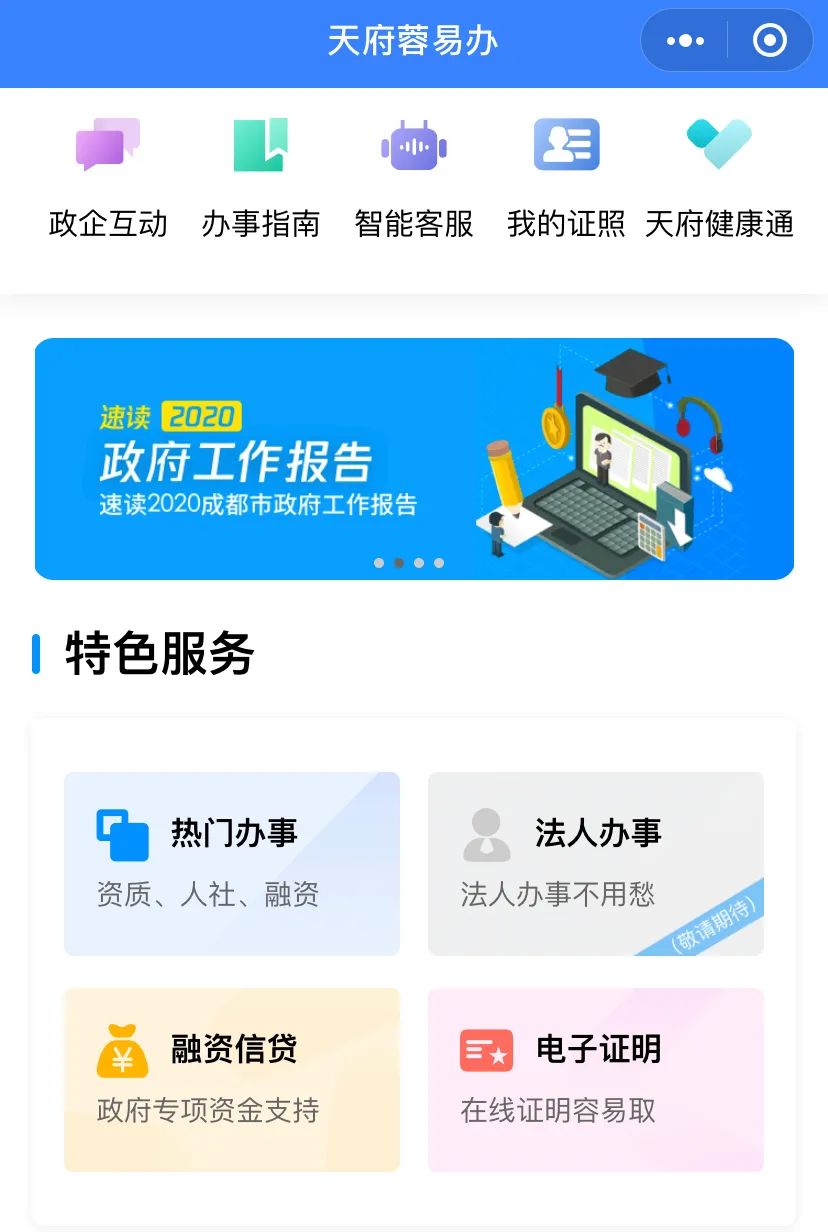Screen dimensions: 828x1232
Task: Select the 热门办事 card
Action: (x=232, y=864)
